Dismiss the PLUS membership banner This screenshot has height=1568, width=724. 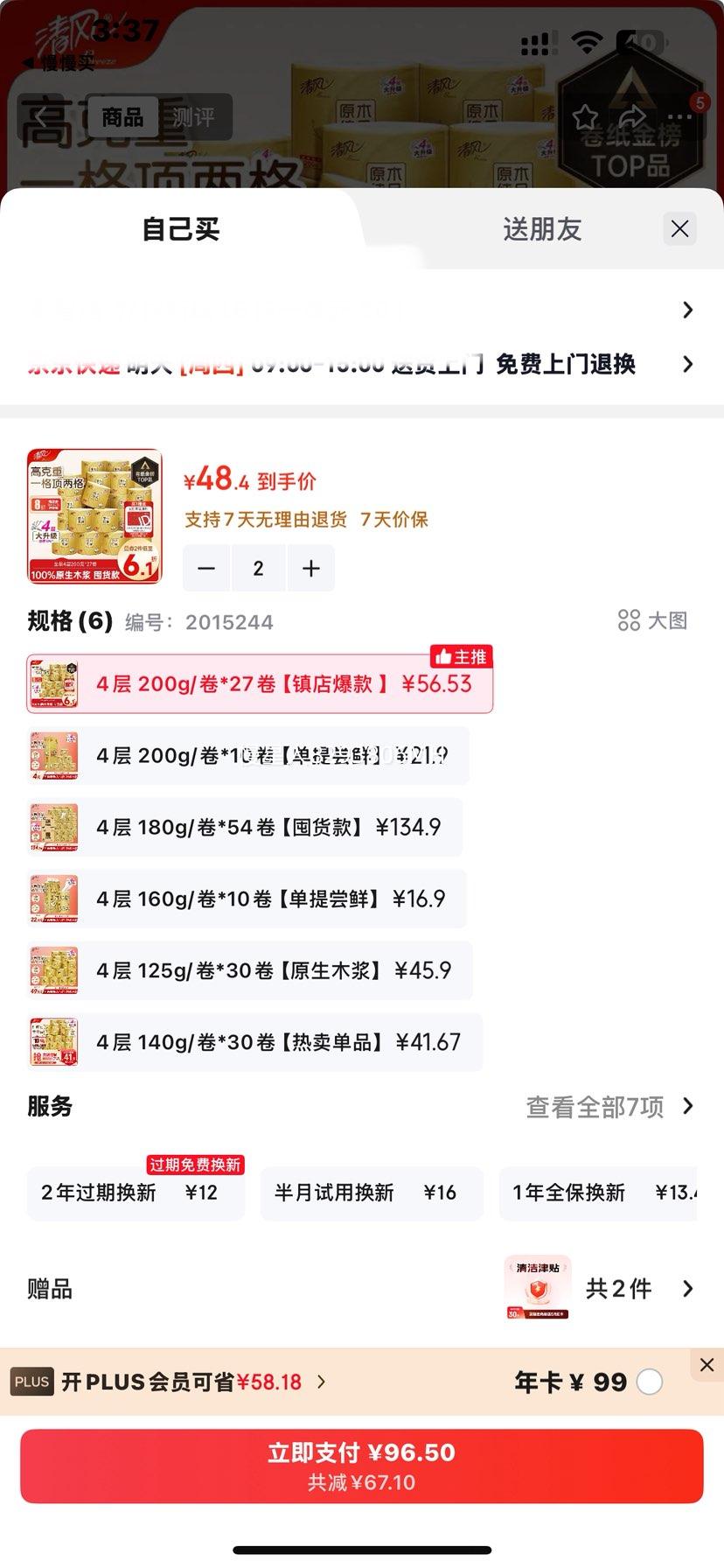707,1365
